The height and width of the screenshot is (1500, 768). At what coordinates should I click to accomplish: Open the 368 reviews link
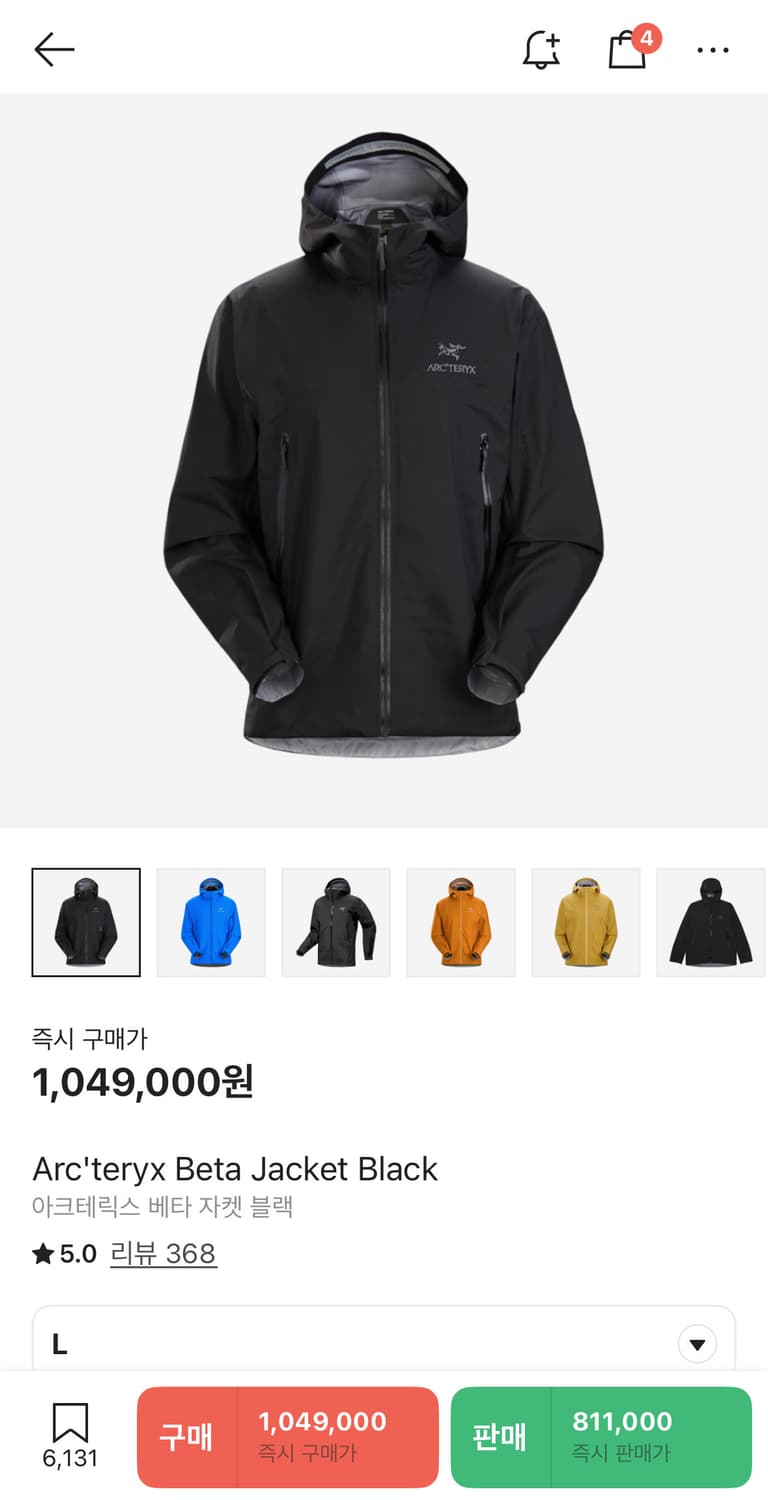(164, 1253)
